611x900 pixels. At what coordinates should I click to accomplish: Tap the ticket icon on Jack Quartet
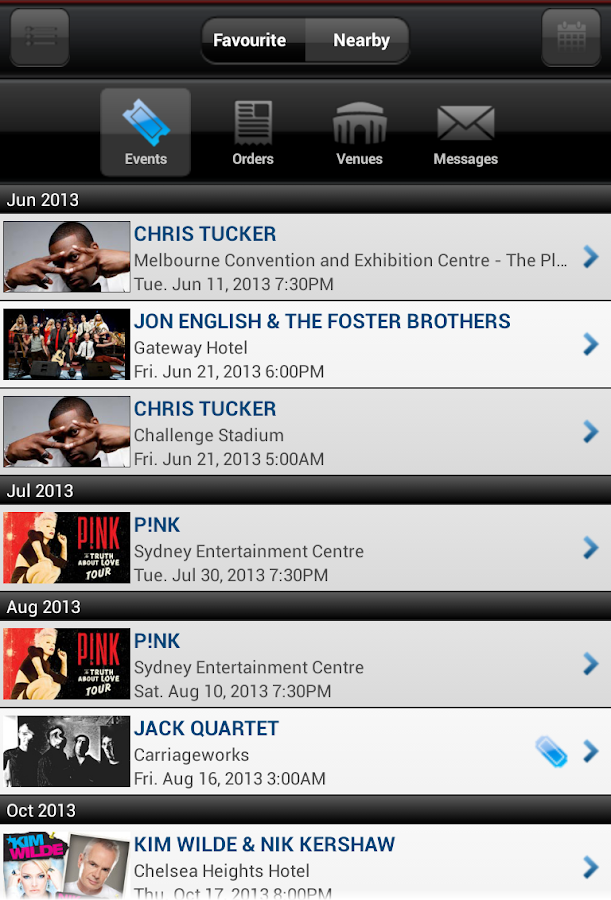(551, 752)
